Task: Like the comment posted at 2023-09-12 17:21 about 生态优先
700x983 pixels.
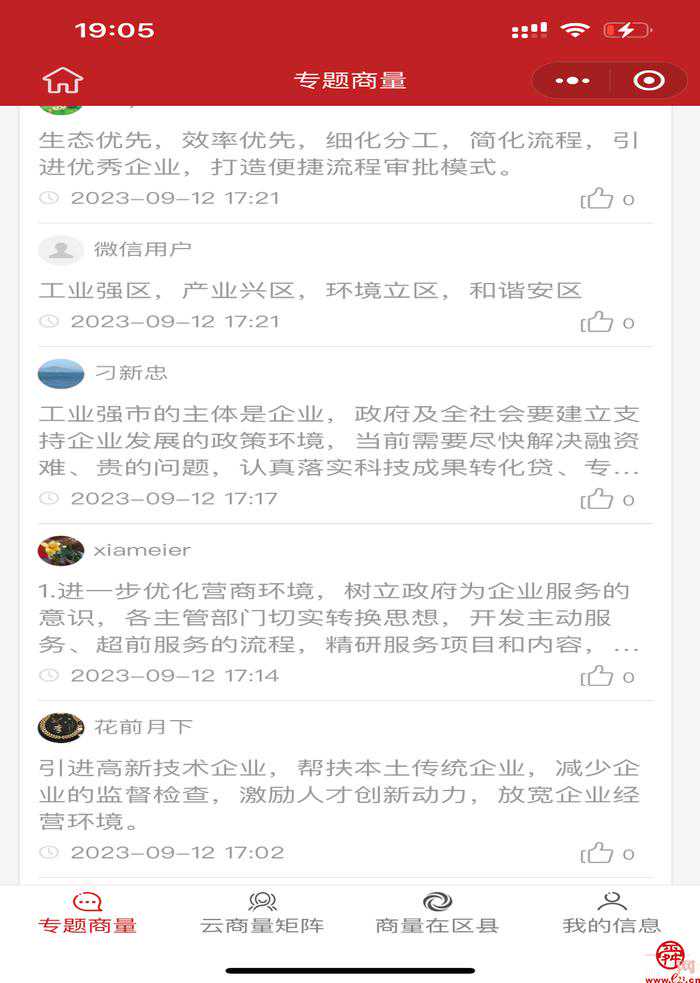Action: click(599, 198)
